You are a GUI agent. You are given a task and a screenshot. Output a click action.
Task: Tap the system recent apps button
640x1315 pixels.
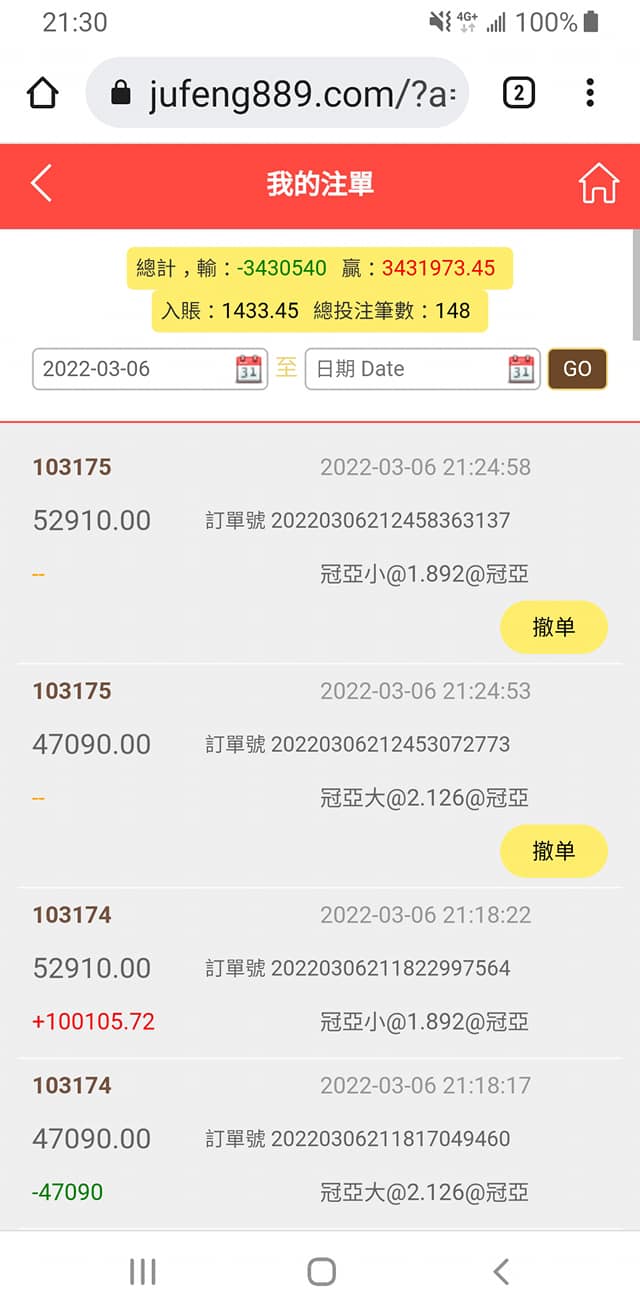[143, 1272]
